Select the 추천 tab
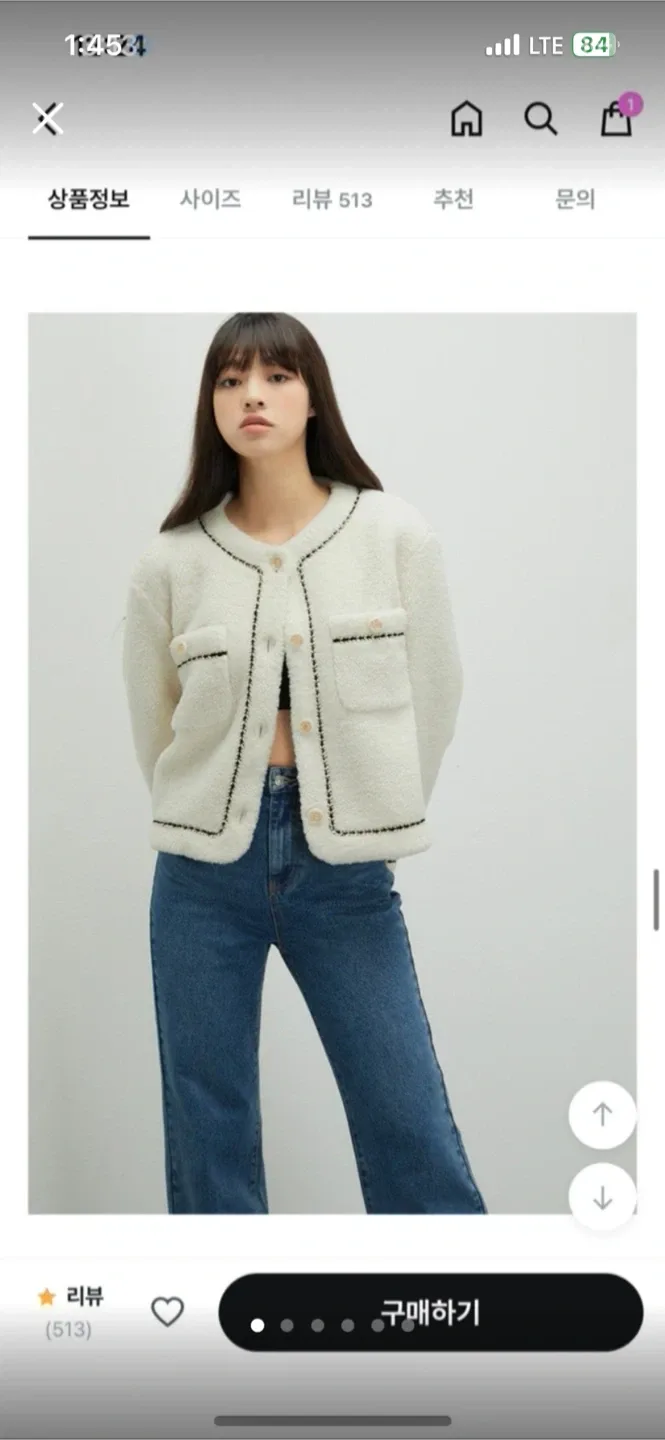Viewport: 665px width, 1440px height. coord(453,200)
